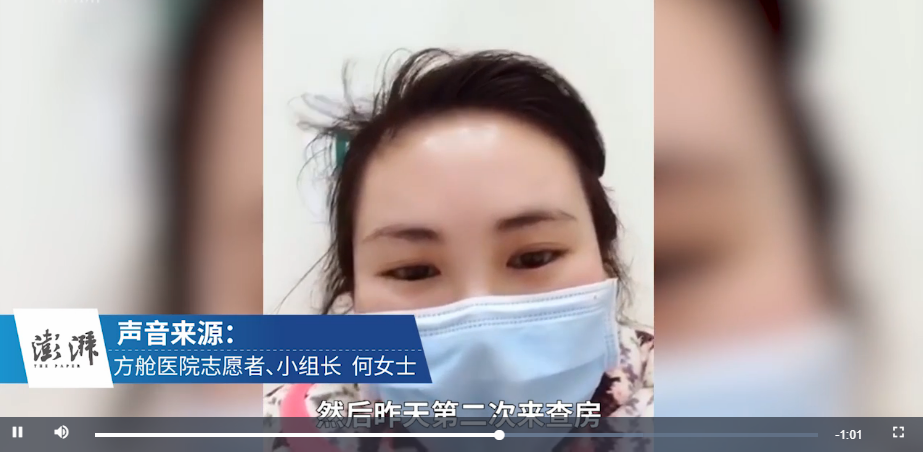Pause the video playback
The image size is (923, 452).
(17, 432)
